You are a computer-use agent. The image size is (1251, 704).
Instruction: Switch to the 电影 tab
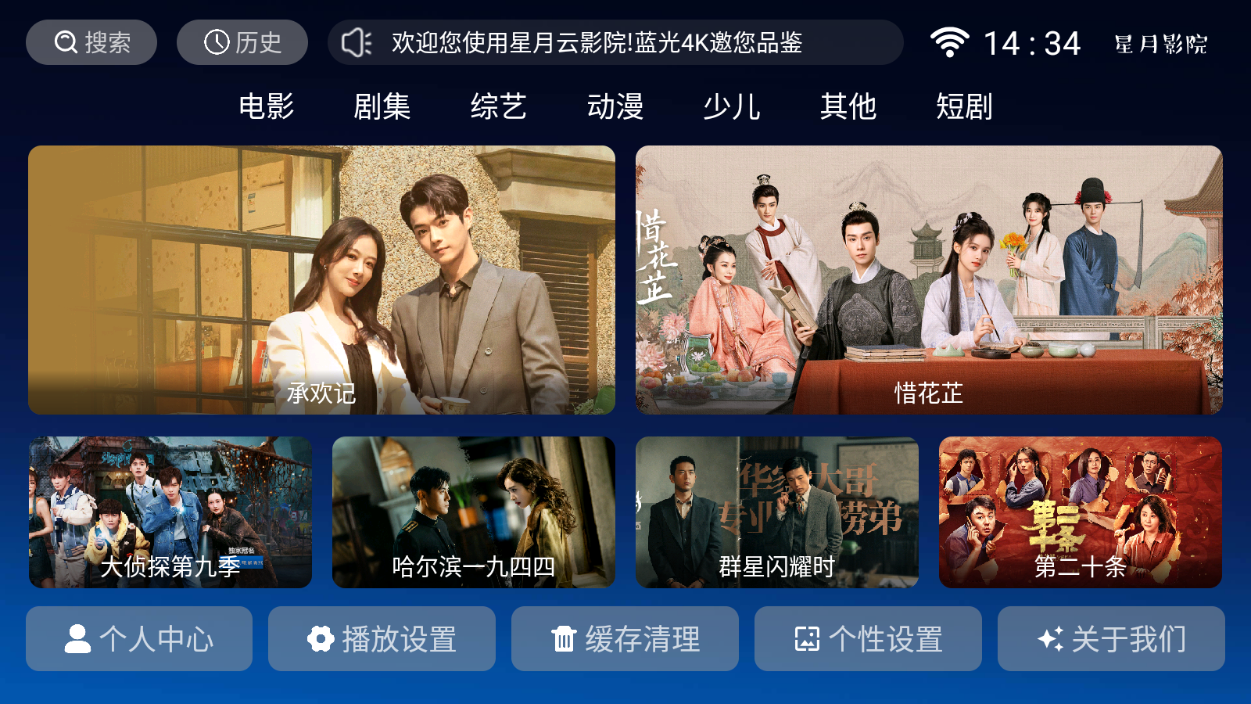[266, 106]
